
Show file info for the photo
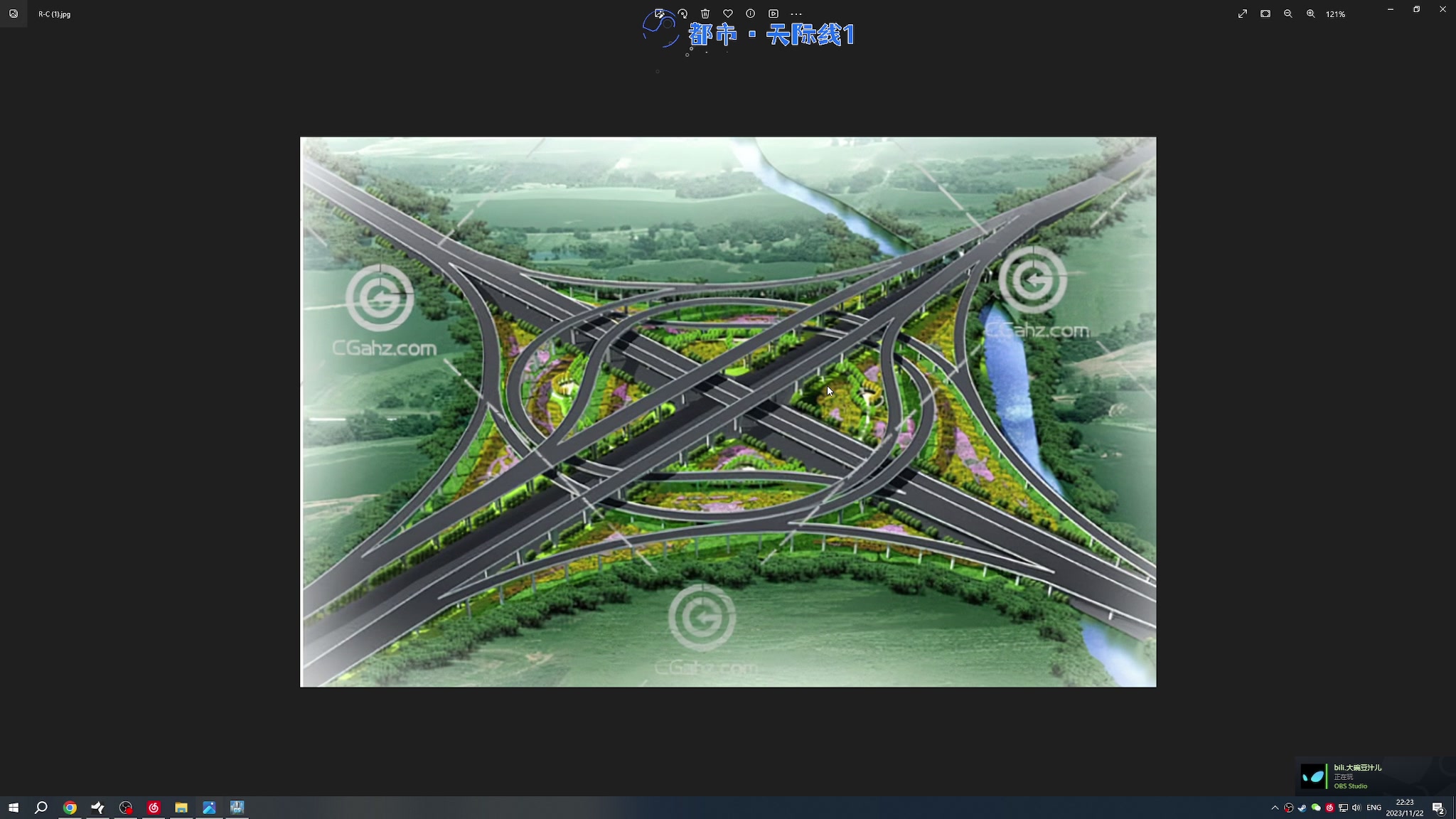751,14
